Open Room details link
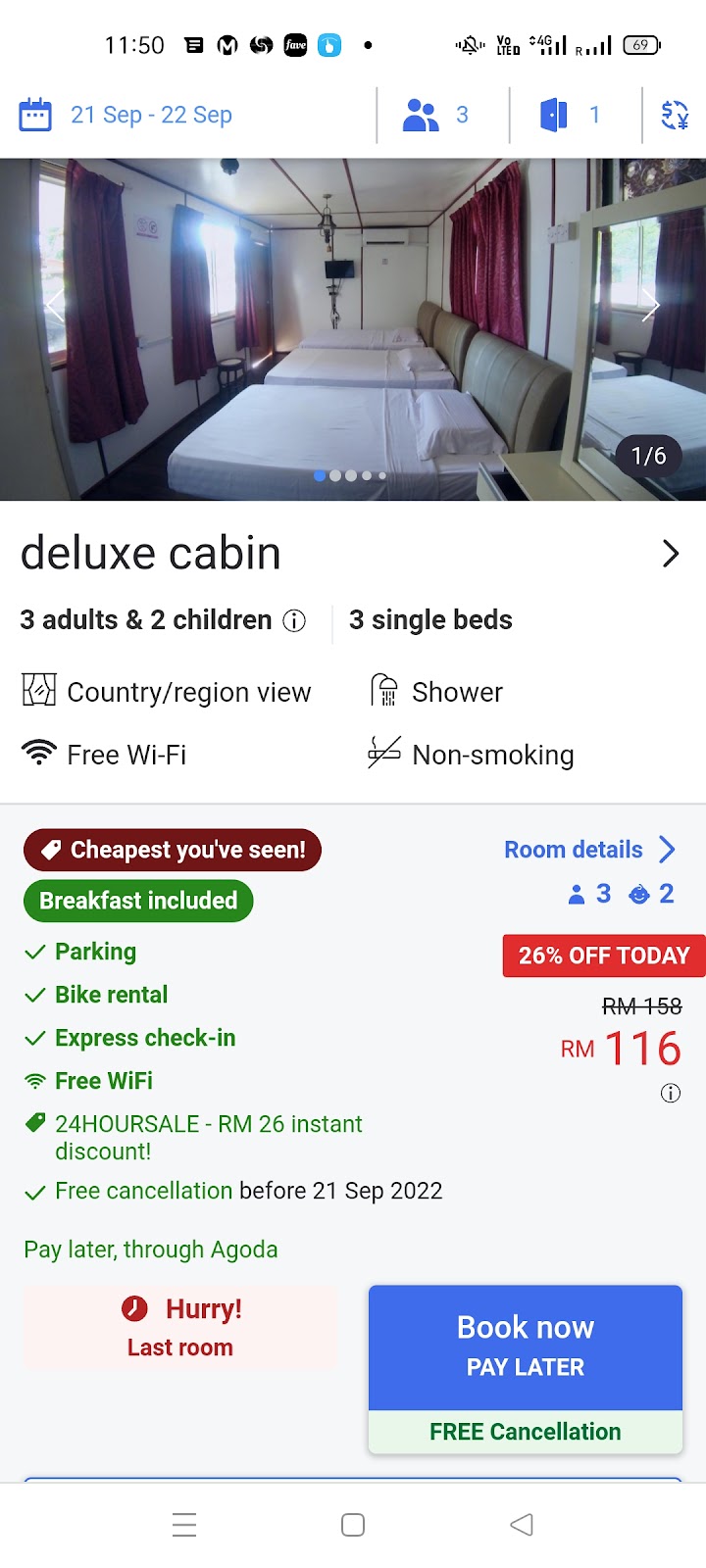The image size is (706, 1568). (588, 850)
